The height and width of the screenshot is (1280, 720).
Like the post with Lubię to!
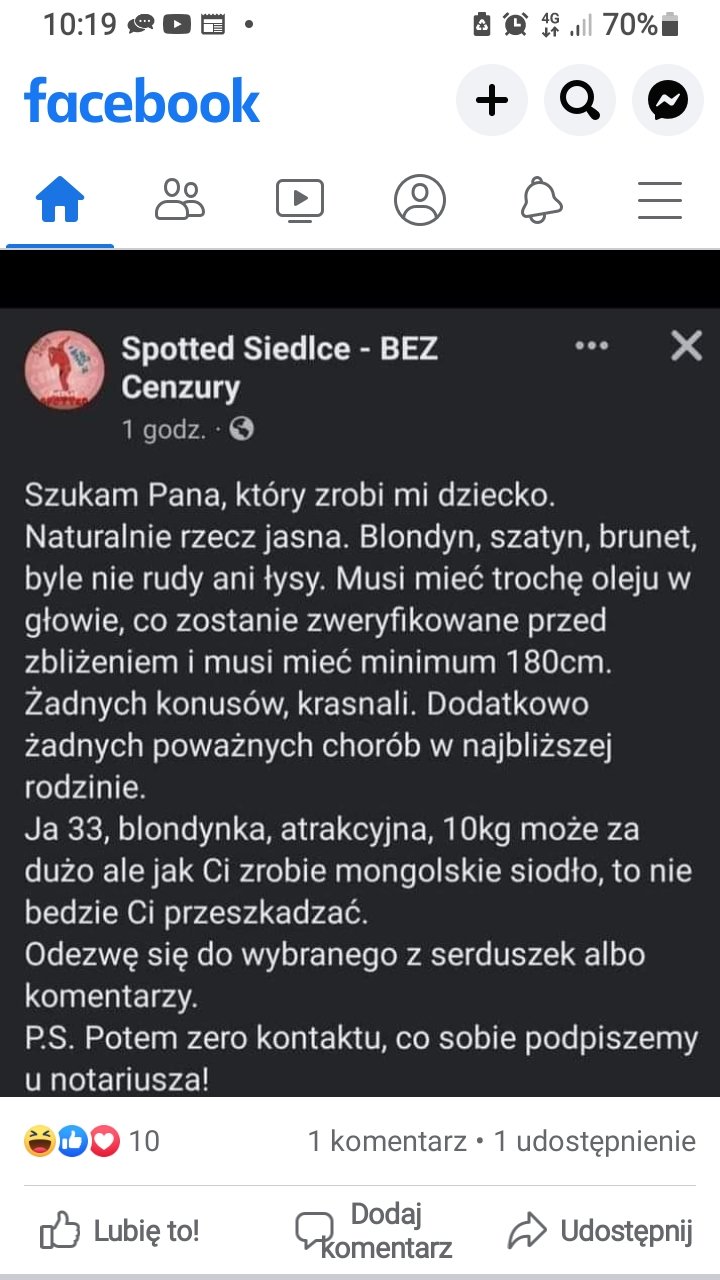[120, 1231]
